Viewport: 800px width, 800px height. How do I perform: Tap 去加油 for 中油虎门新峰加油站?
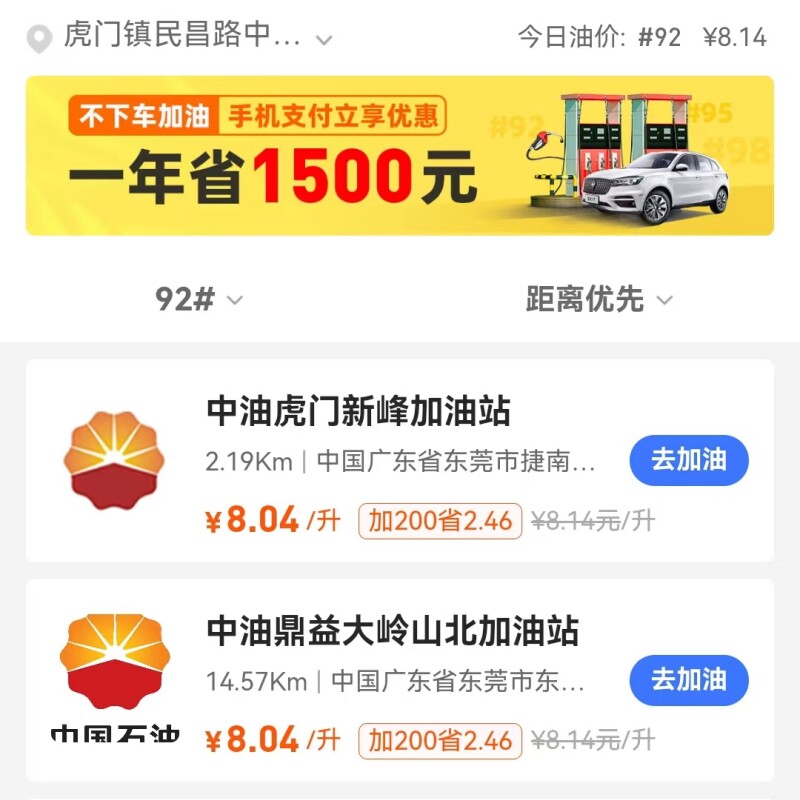(689, 460)
